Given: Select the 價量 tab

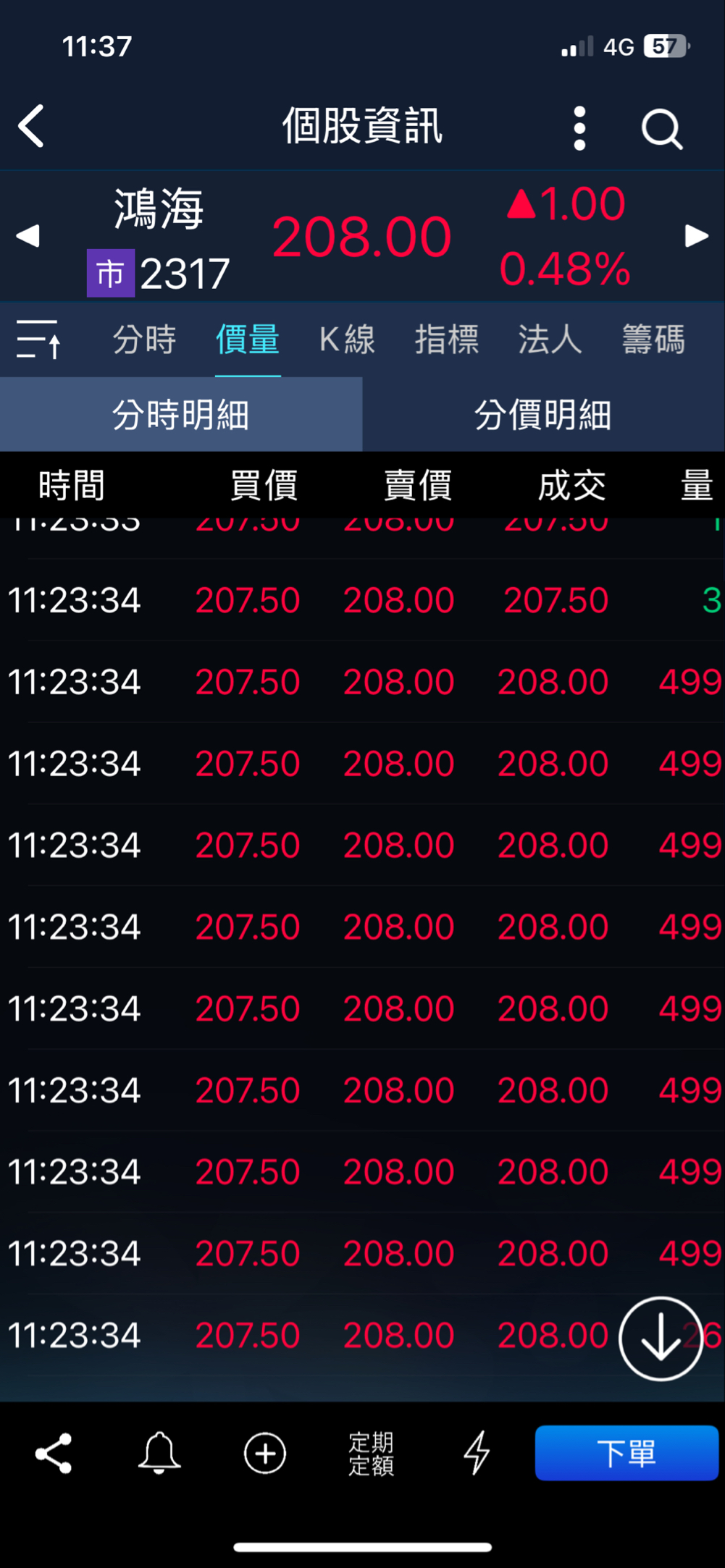Looking at the screenshot, I should tap(248, 339).
